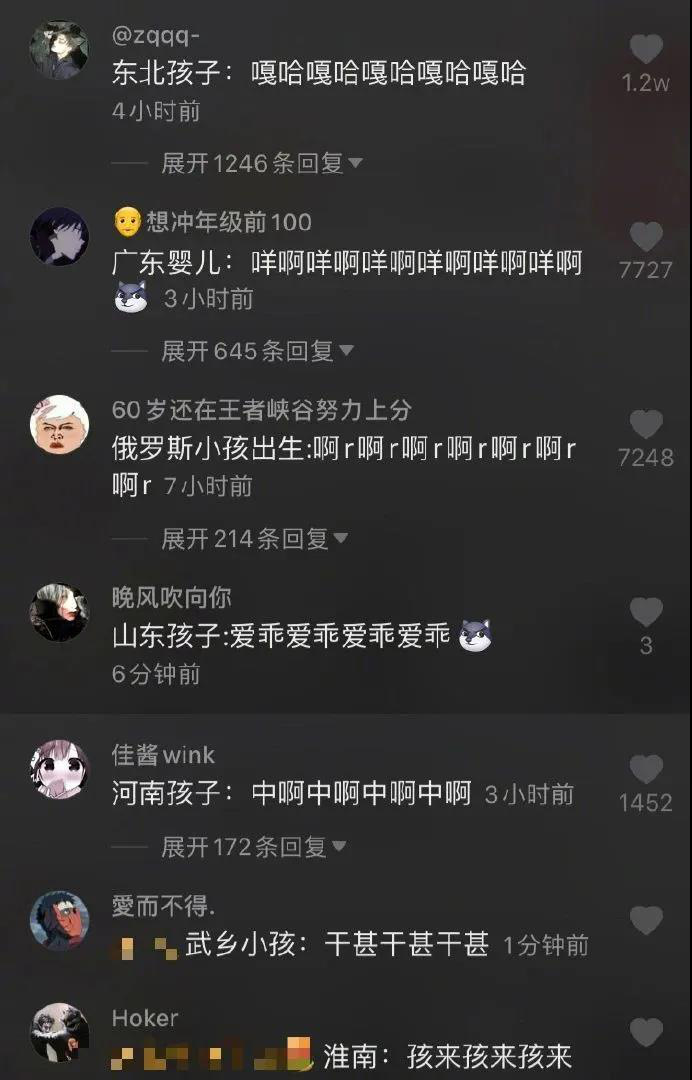
Task: Expand the 645 replies under the 广东婴儿 comment
Action: click(x=256, y=351)
